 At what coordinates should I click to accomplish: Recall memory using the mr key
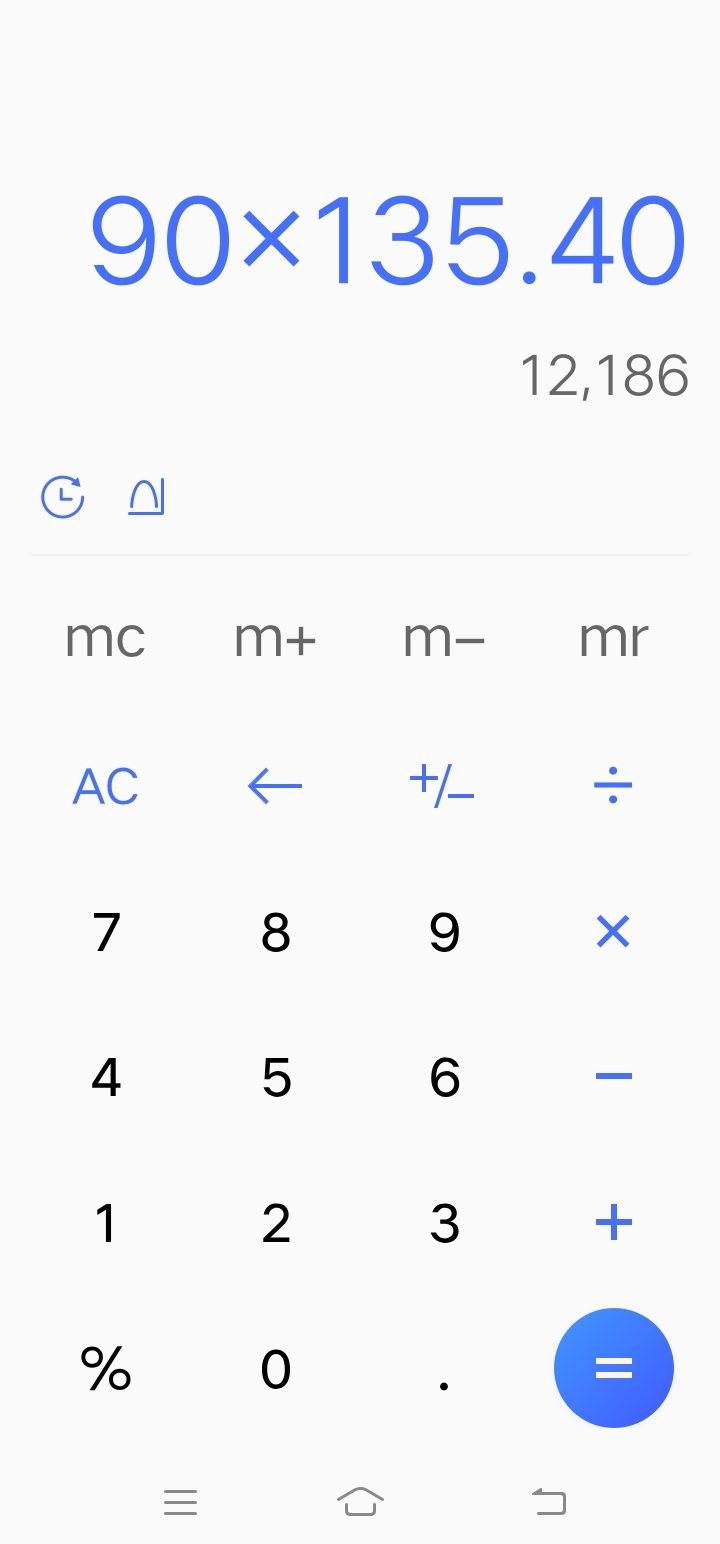(613, 638)
